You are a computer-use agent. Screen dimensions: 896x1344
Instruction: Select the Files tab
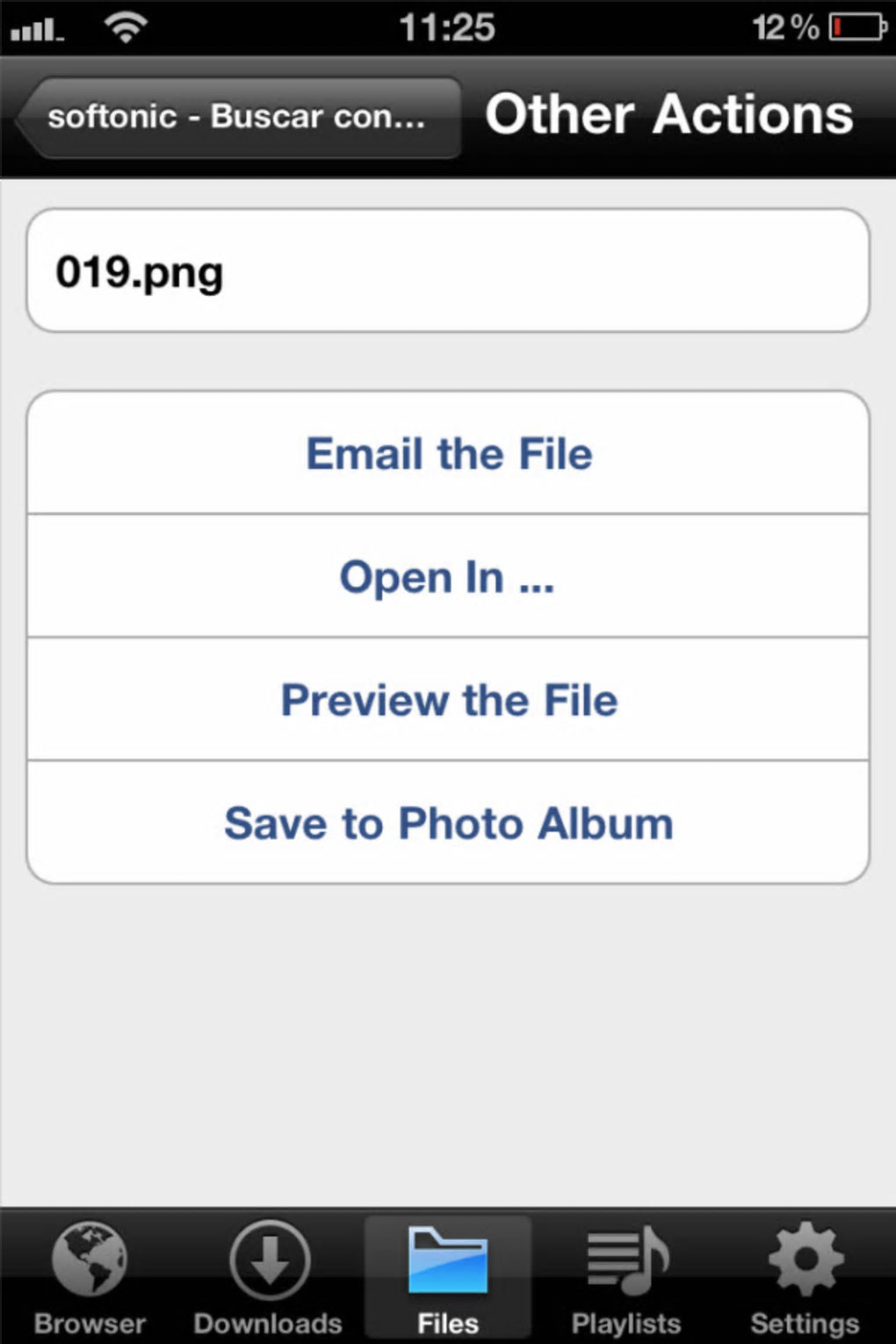448,1278
